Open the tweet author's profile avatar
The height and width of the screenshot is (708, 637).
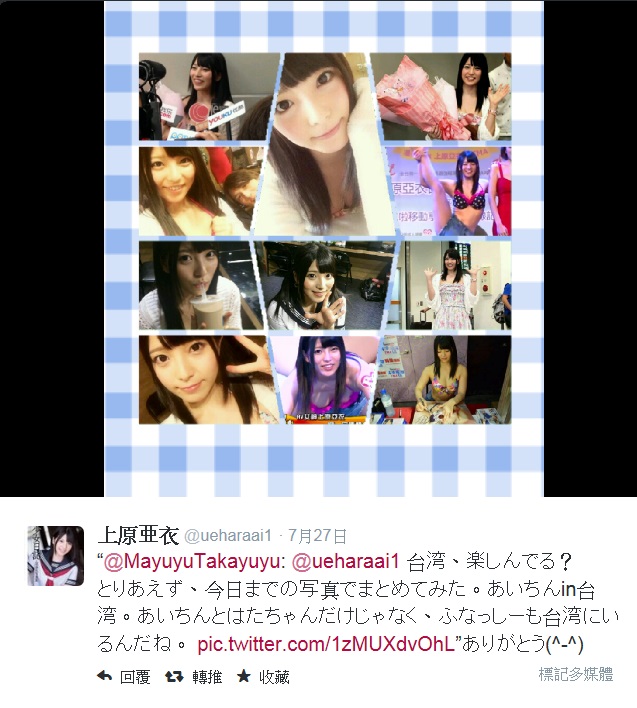click(x=55, y=555)
